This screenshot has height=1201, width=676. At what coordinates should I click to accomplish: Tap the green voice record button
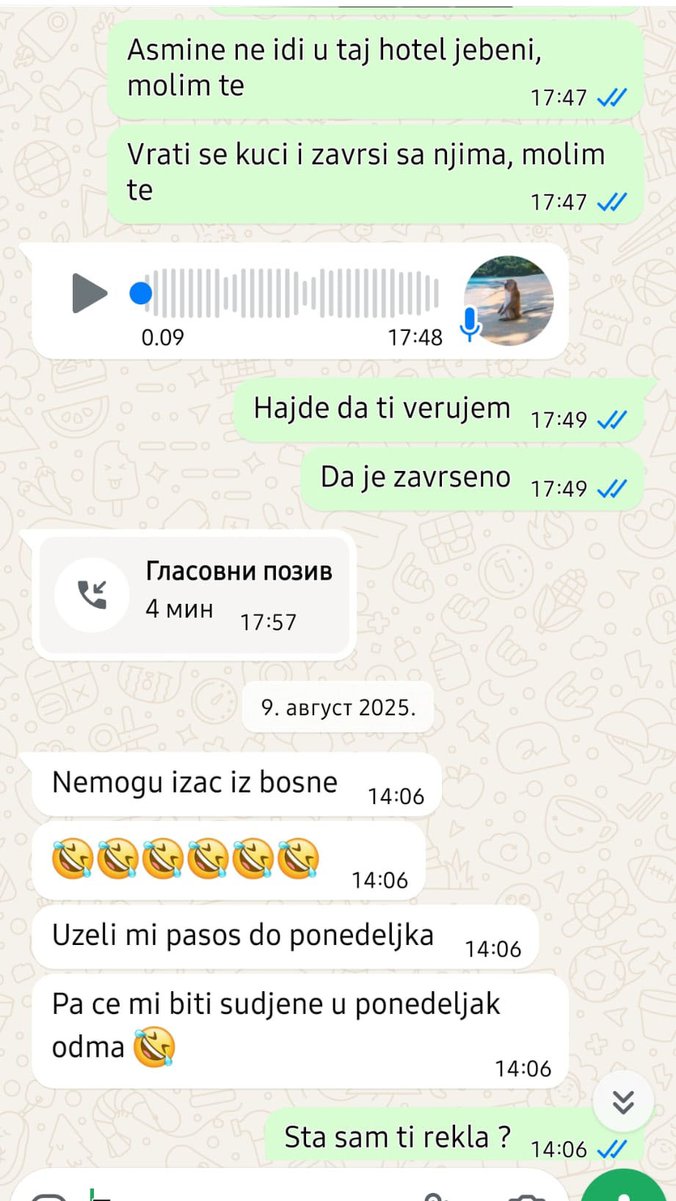pos(625,1190)
